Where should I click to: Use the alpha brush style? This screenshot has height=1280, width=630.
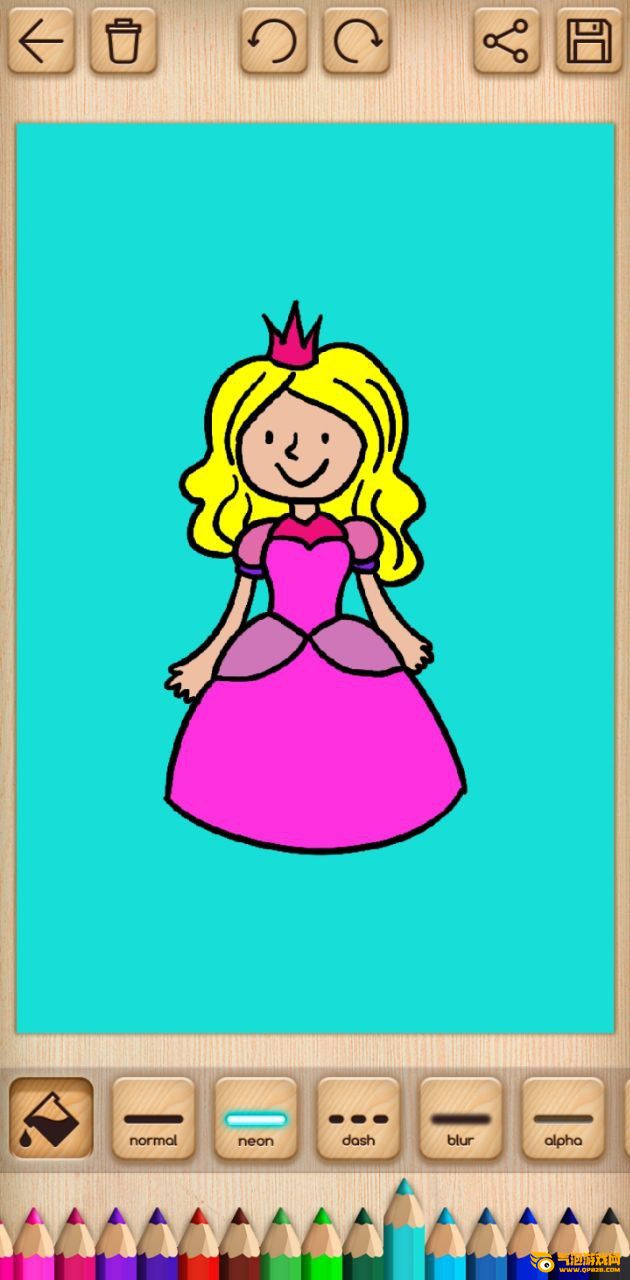(563, 1118)
